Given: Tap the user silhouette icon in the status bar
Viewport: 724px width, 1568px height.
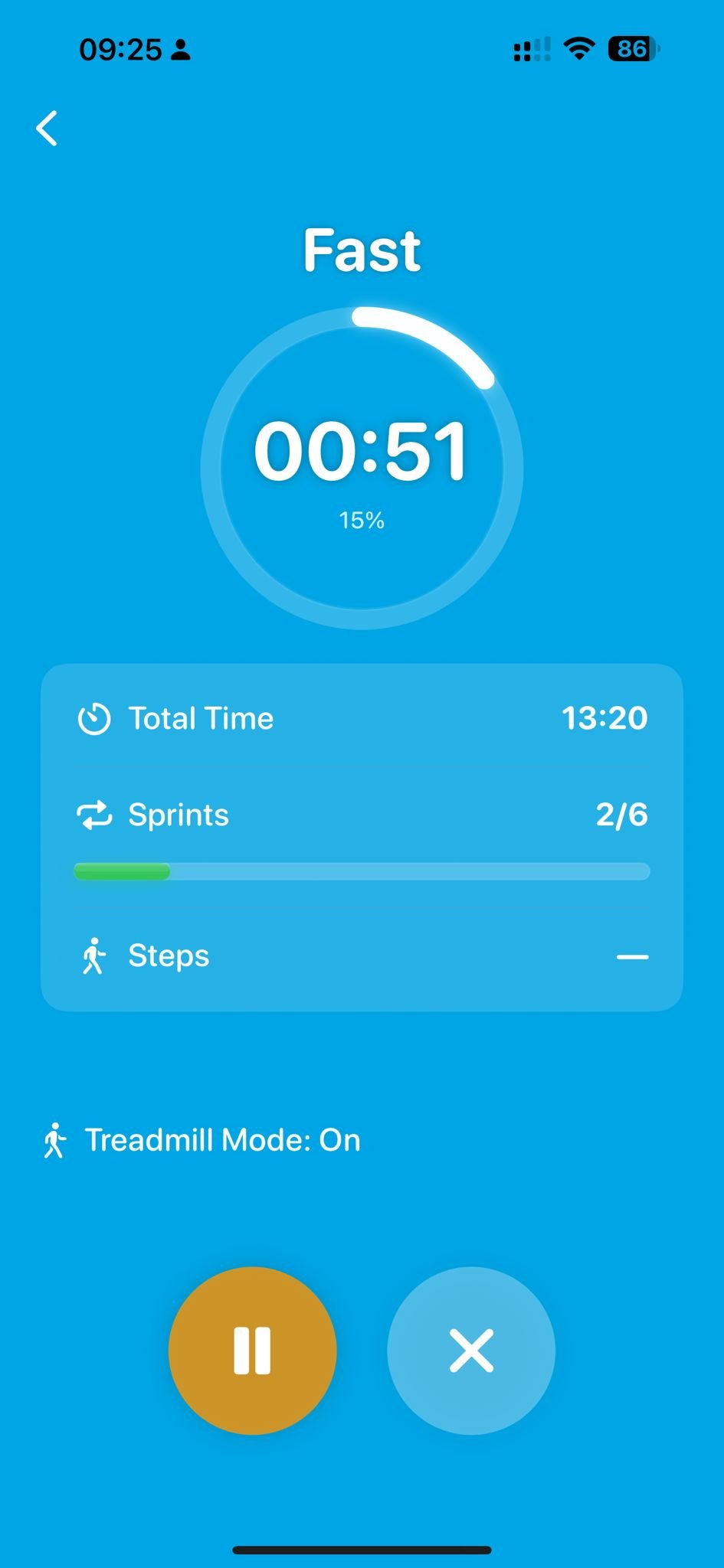Looking at the screenshot, I should pyautogui.click(x=179, y=49).
